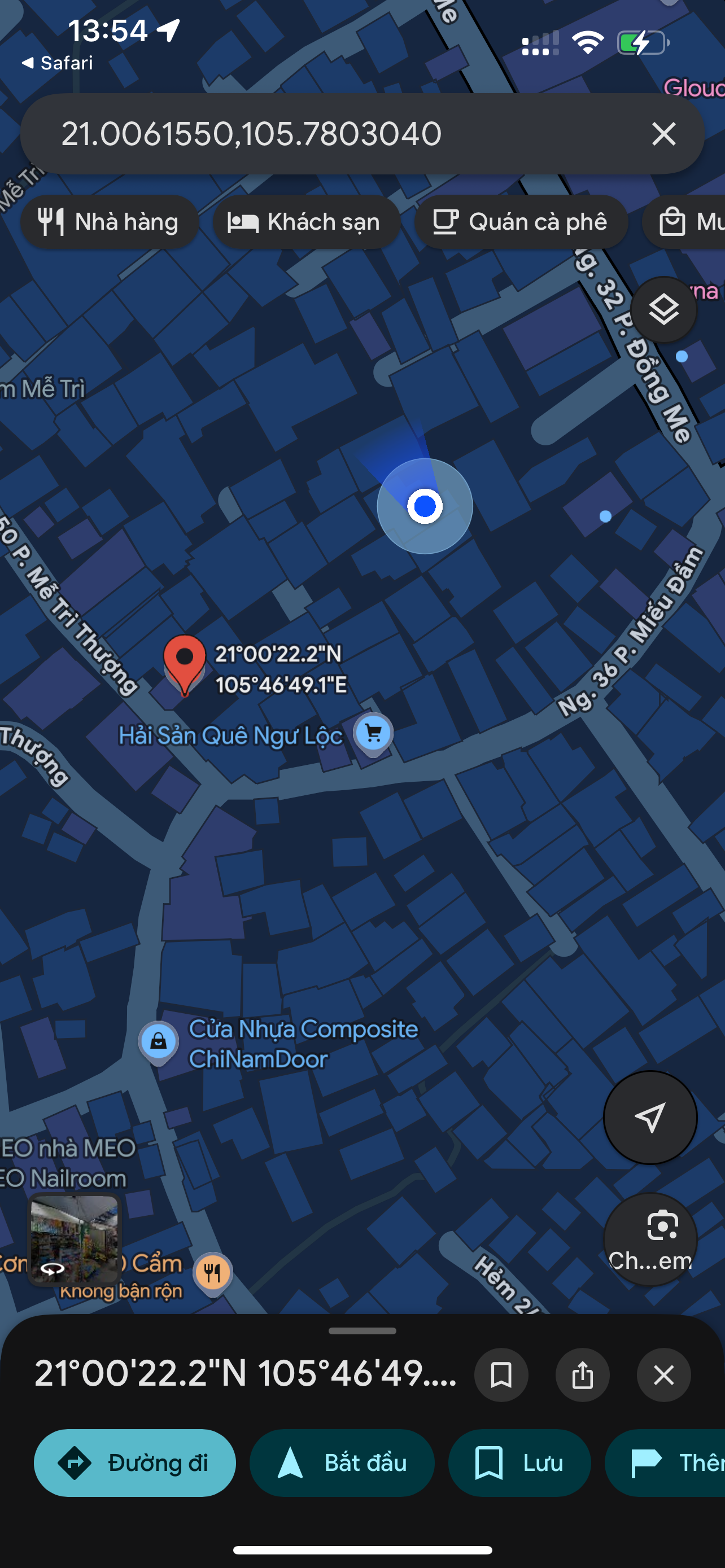
Task: Share the pinned coordinates
Action: 582,1374
